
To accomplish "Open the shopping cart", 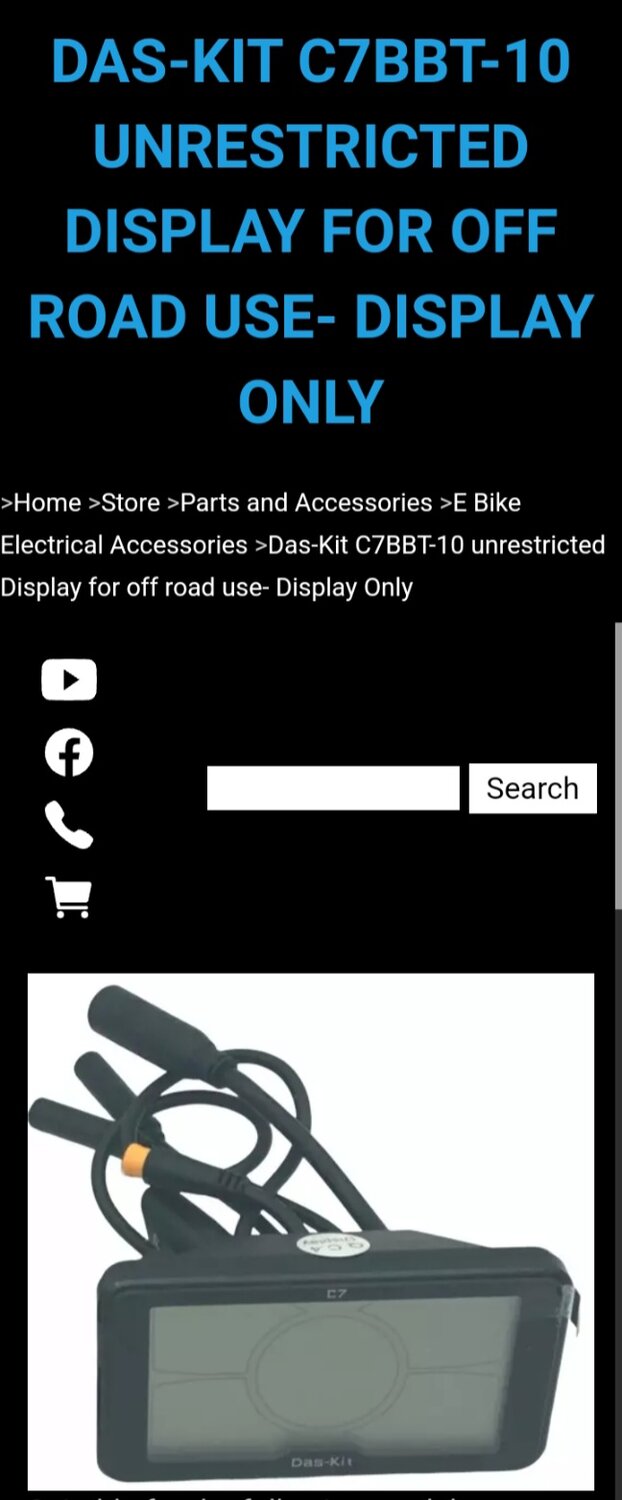I will click(x=69, y=897).
